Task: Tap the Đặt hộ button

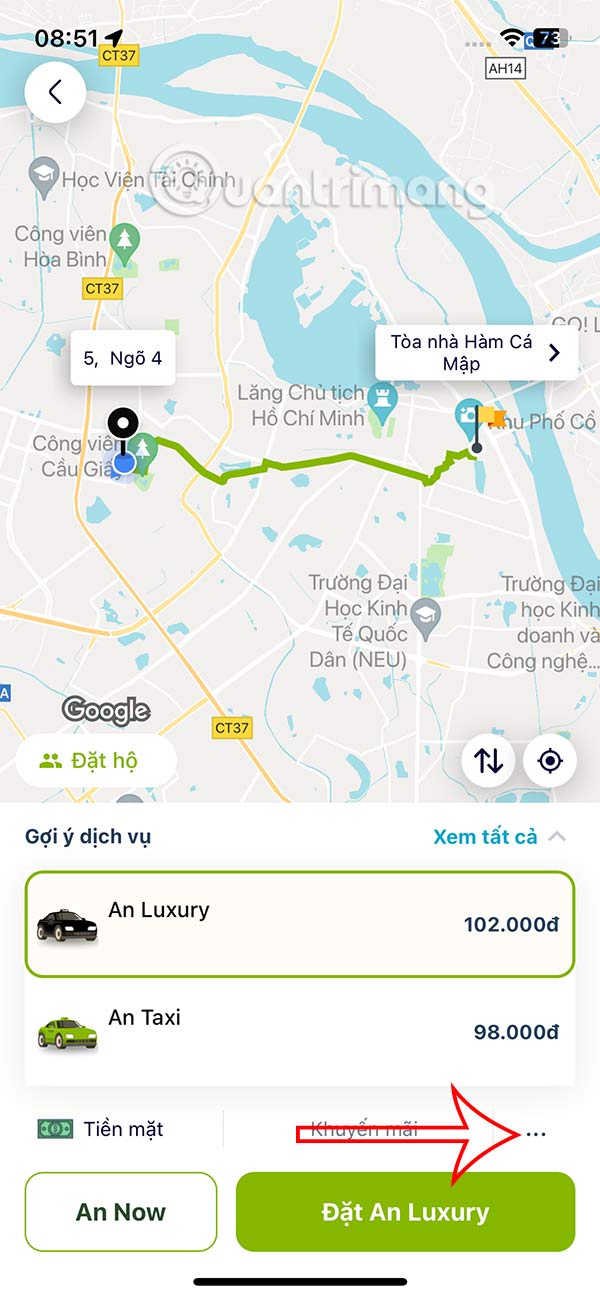Action: (x=96, y=761)
